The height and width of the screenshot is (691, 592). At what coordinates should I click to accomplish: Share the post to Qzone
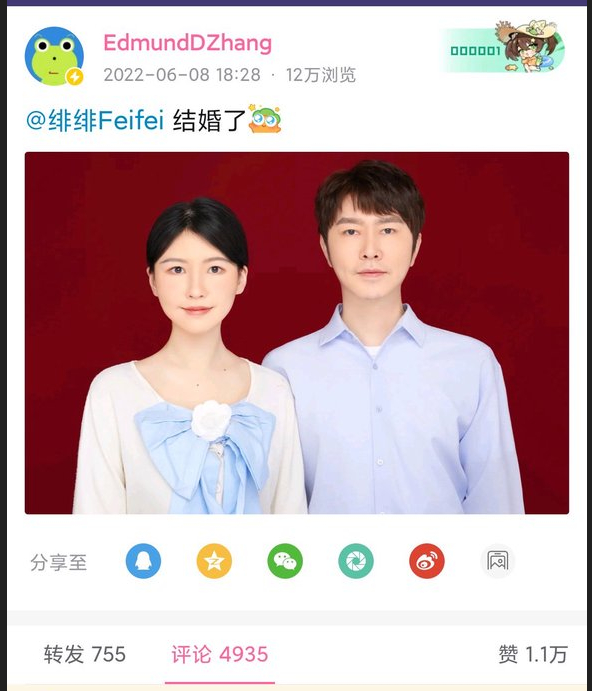tap(214, 561)
